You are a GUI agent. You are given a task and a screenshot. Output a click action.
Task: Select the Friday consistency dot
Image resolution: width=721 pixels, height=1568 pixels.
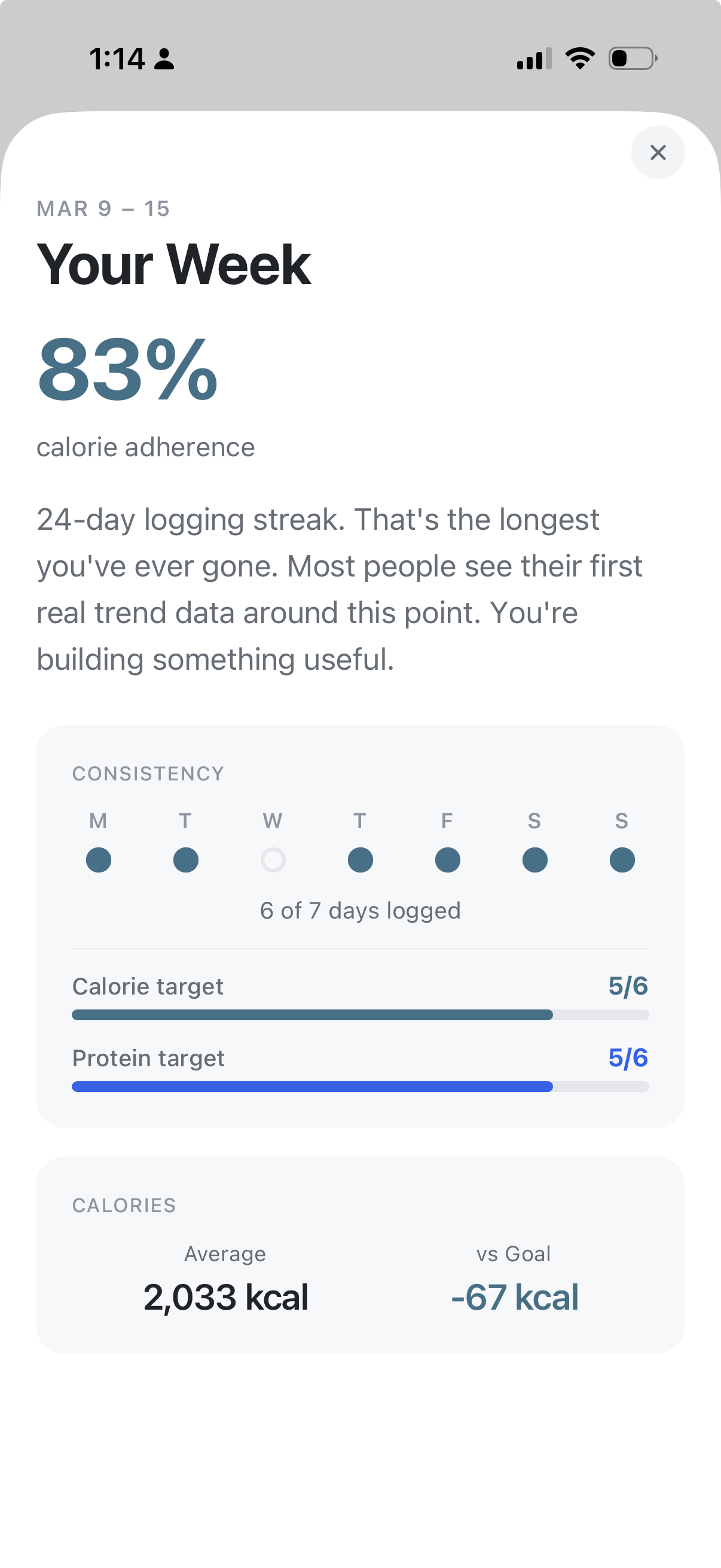[447, 860]
